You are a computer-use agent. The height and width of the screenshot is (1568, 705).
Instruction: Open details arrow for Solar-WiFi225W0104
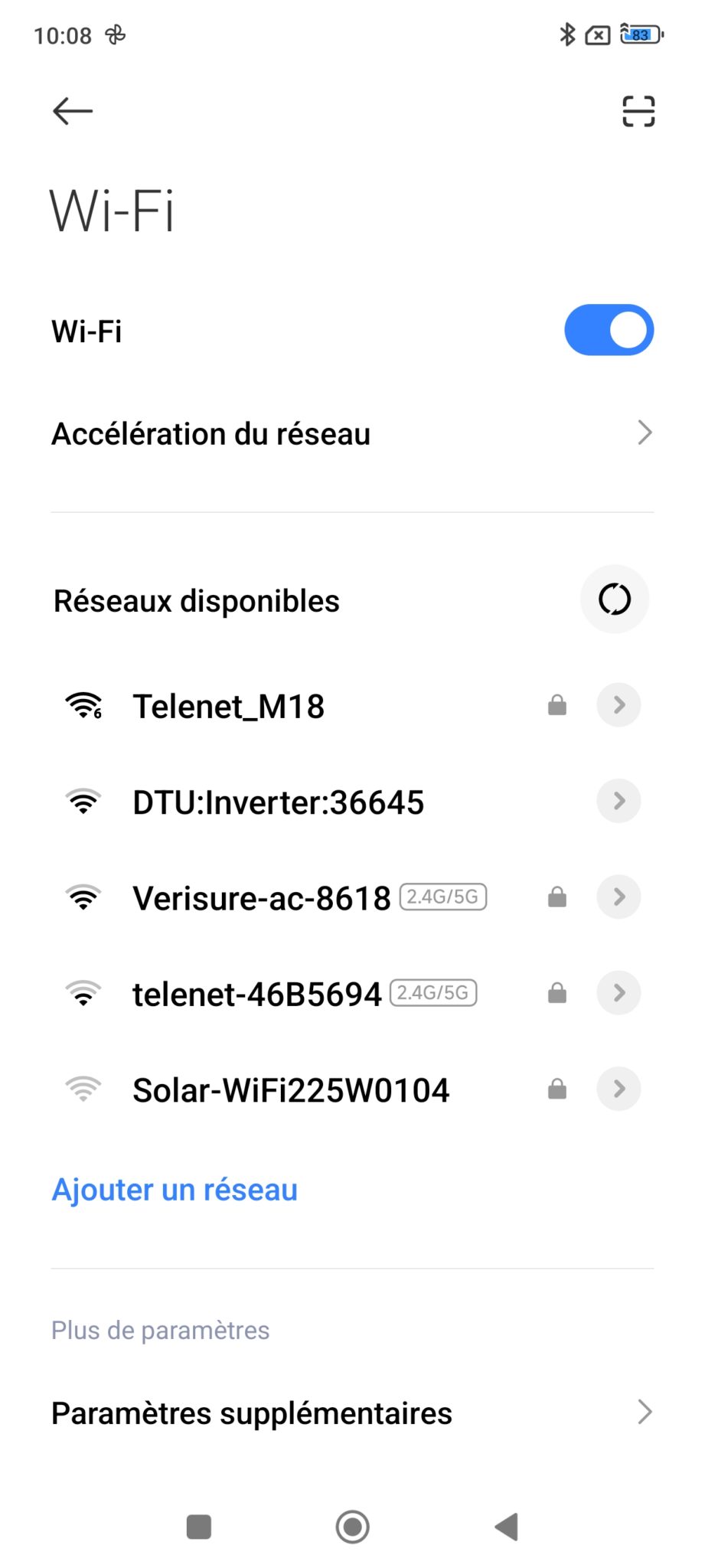click(x=619, y=1089)
